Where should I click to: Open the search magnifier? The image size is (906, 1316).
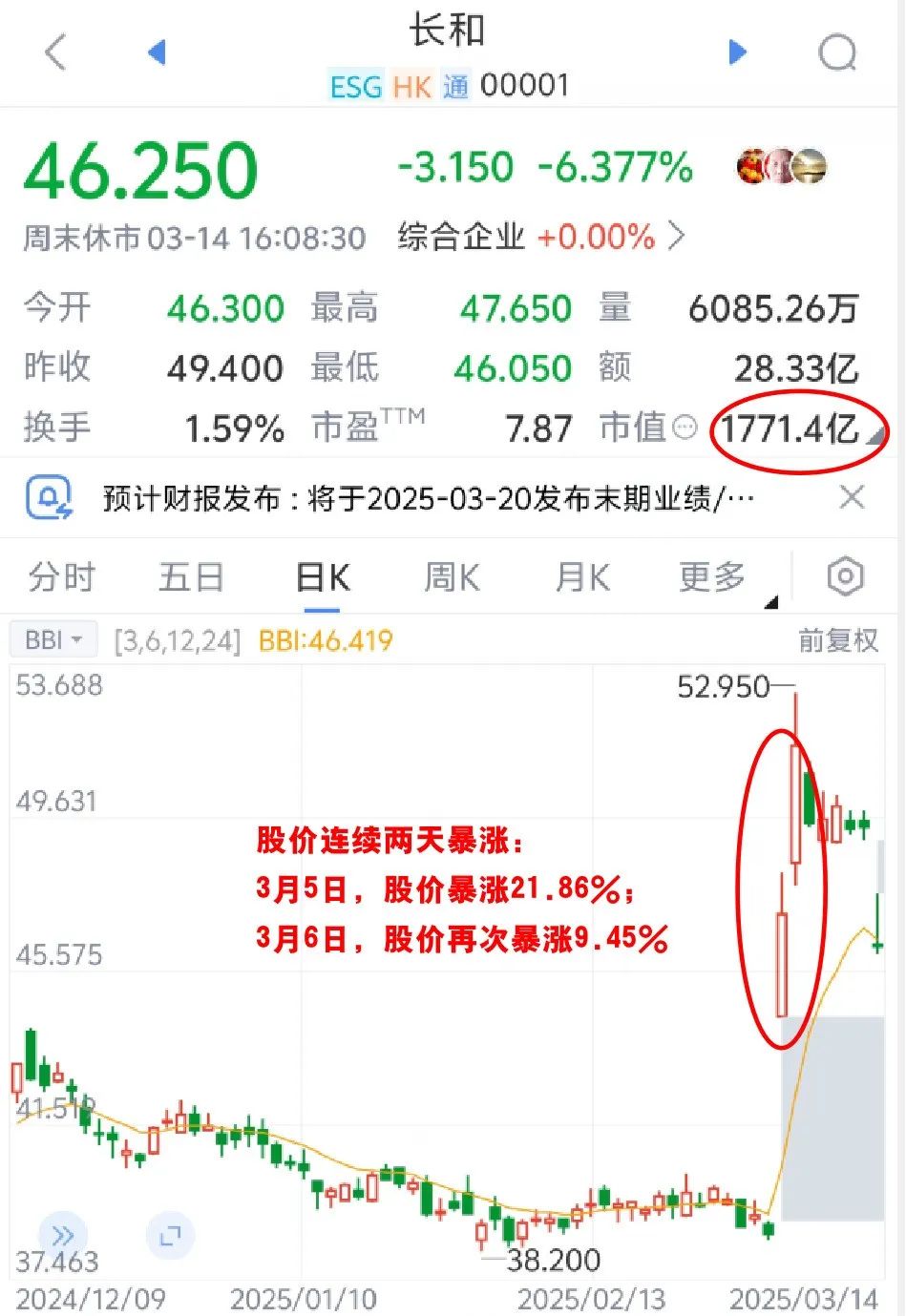(837, 53)
